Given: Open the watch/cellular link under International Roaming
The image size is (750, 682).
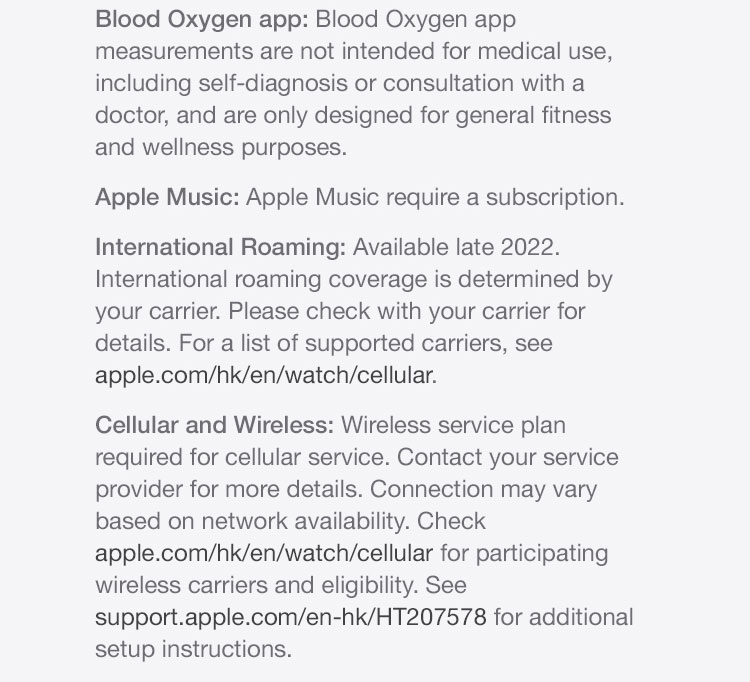Looking at the screenshot, I should 264,376.
